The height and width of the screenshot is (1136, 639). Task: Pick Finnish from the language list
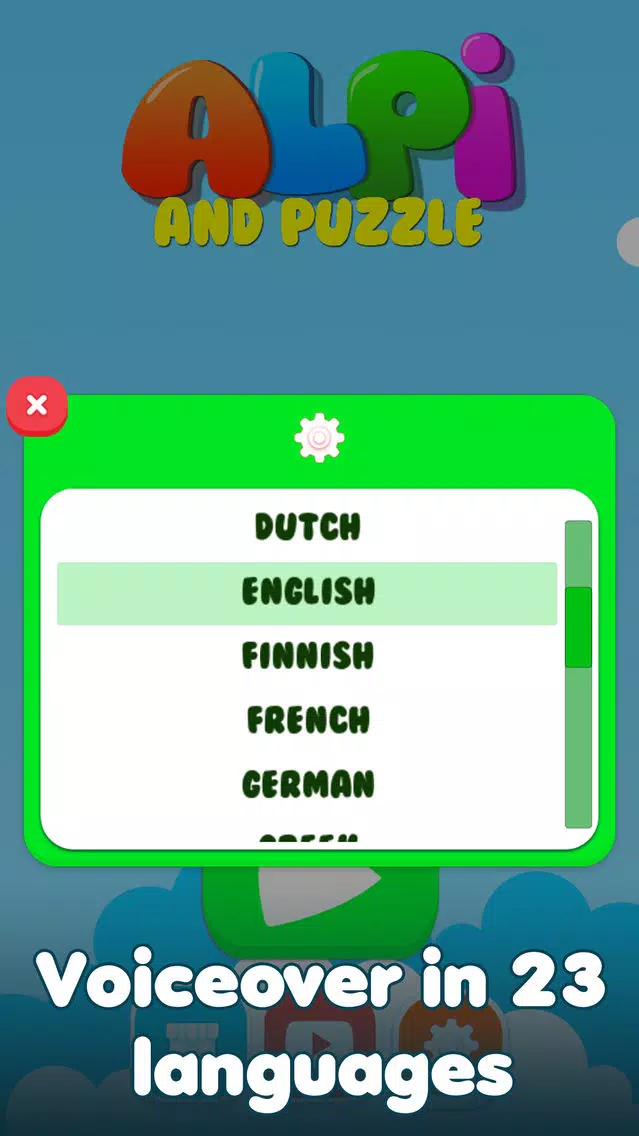coord(307,656)
